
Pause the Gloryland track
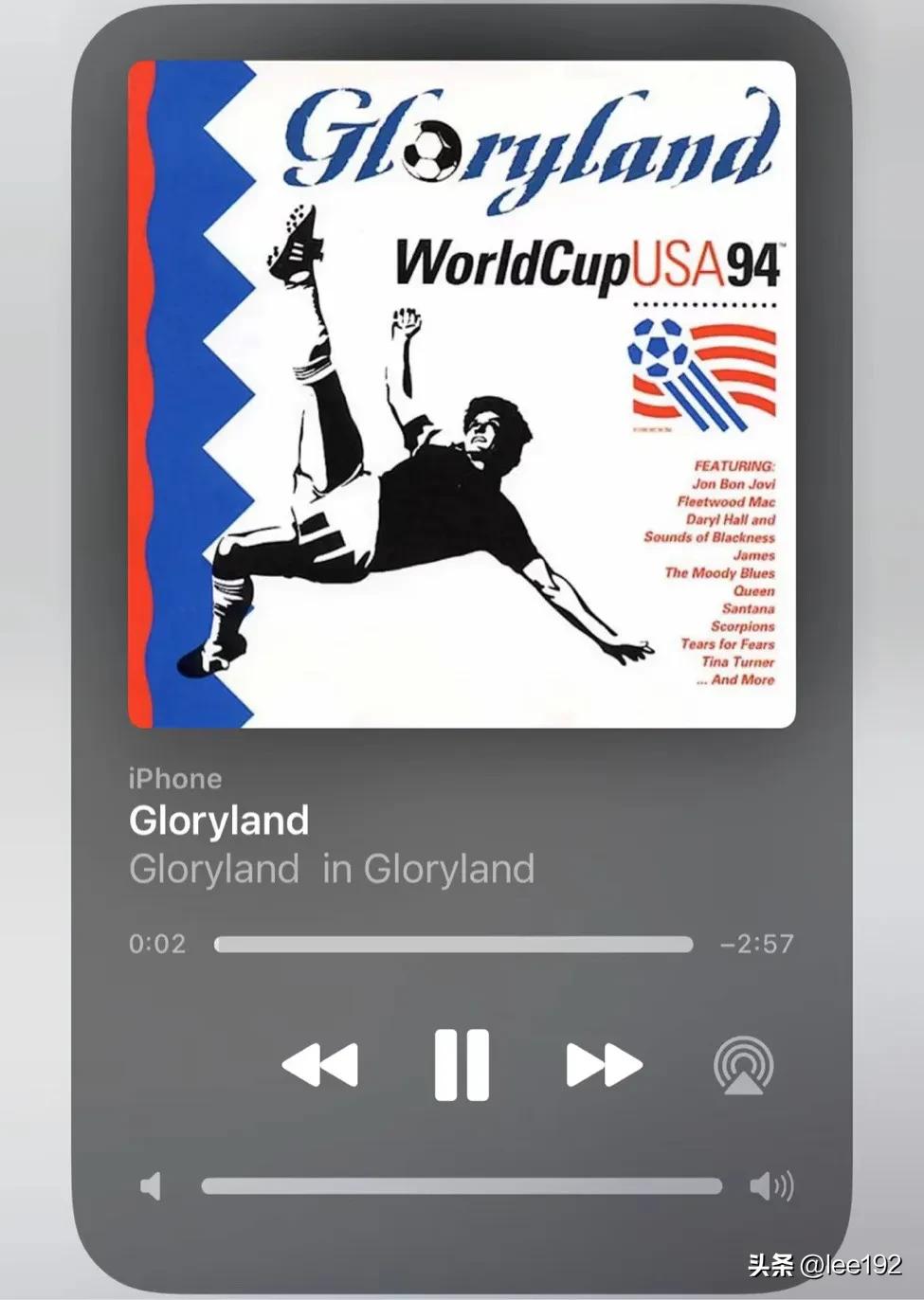(462, 1064)
